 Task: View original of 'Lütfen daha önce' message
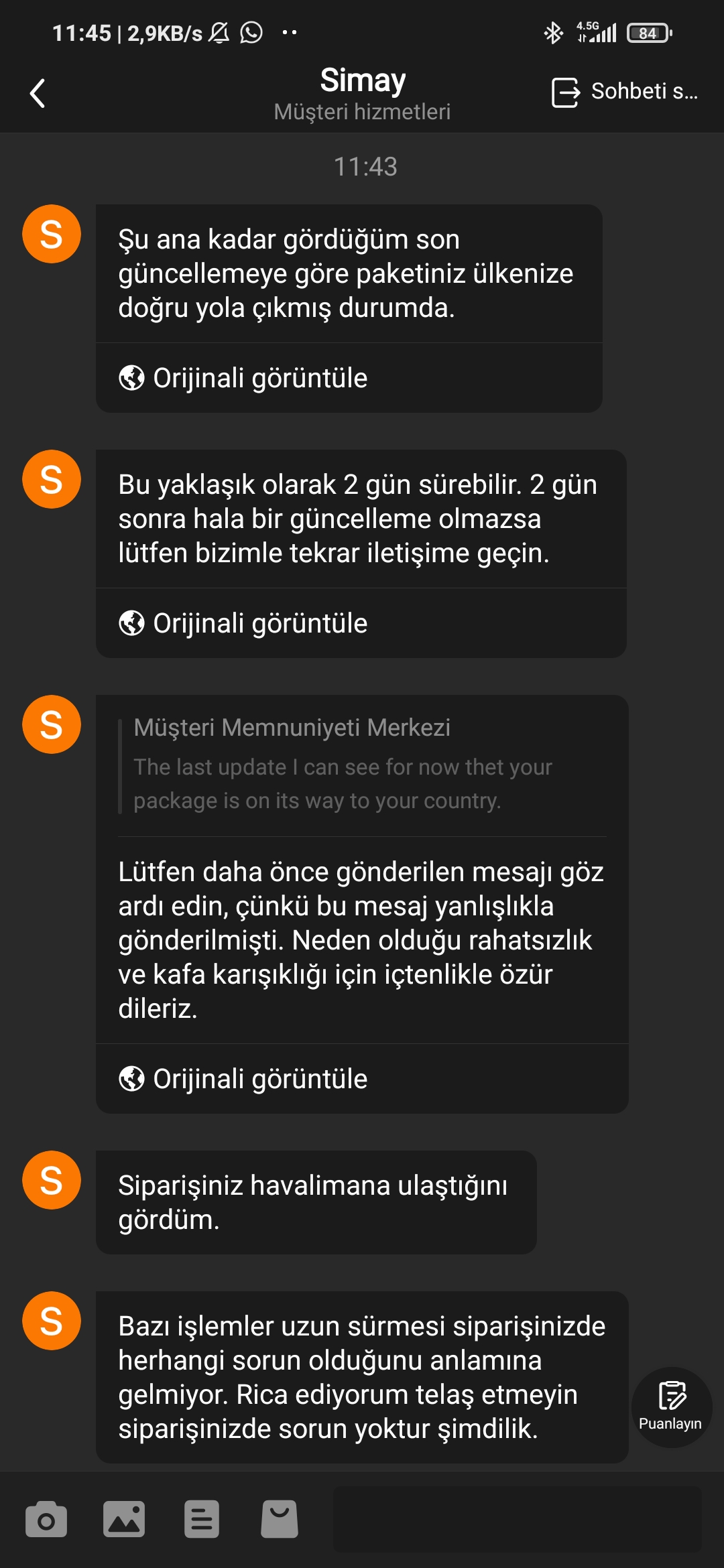coord(243,1079)
